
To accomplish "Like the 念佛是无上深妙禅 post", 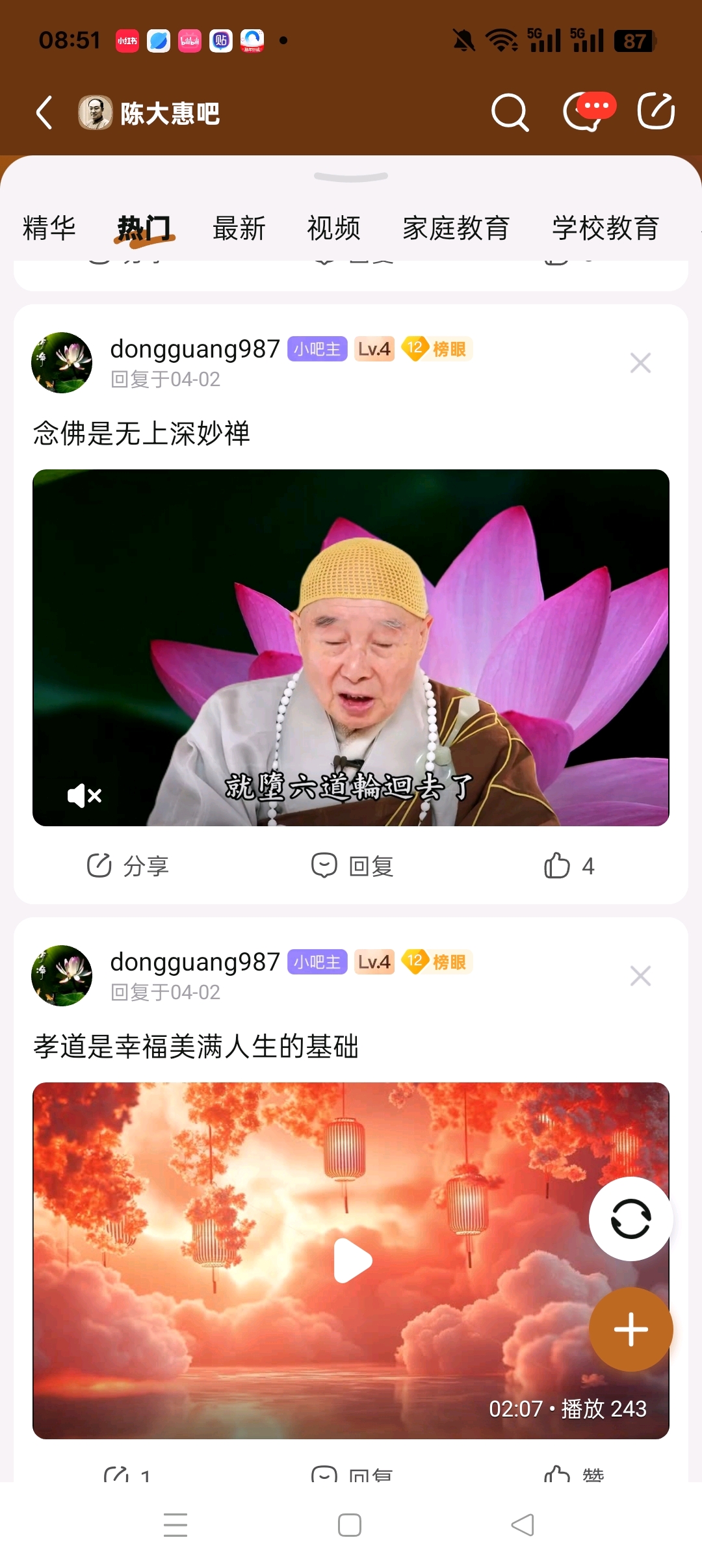I will (x=569, y=866).
